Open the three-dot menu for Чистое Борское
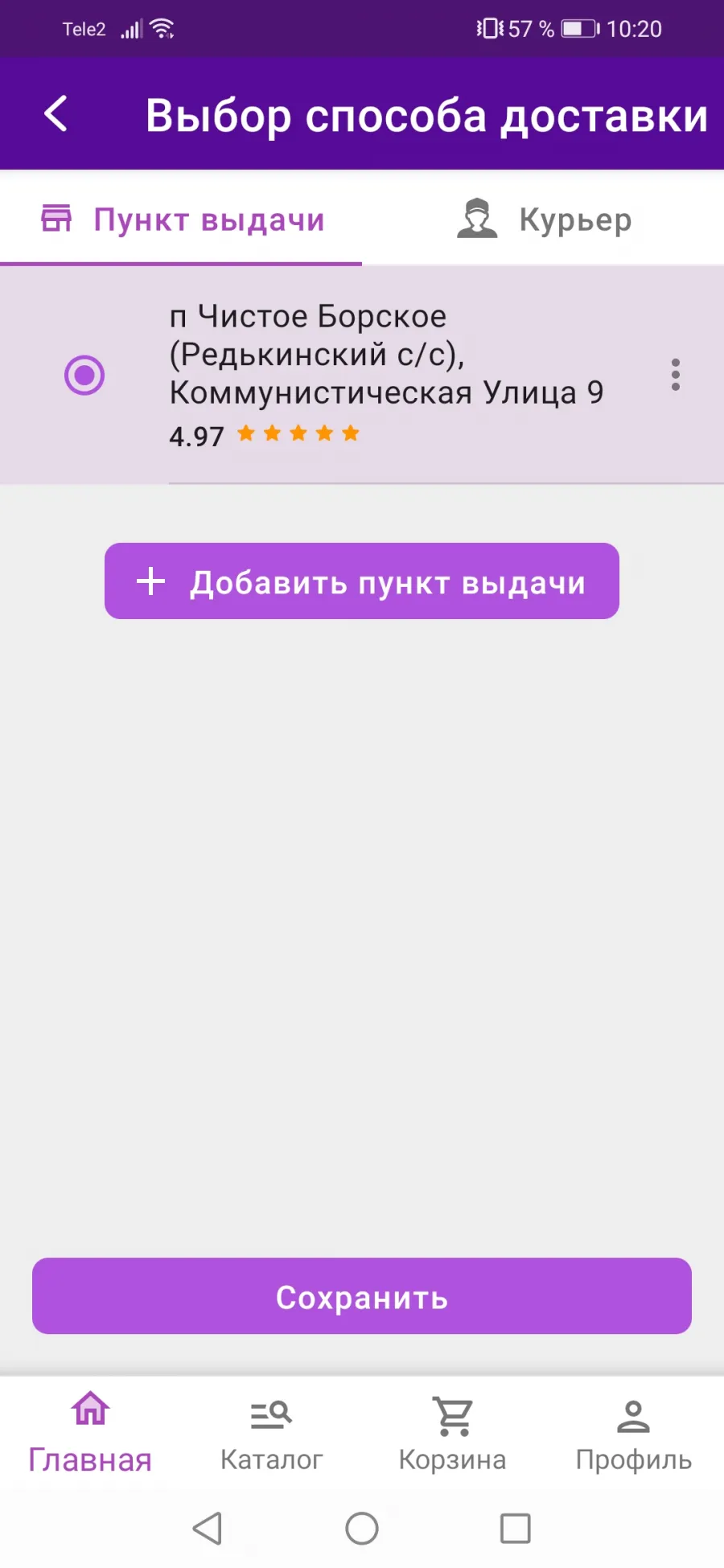The height and width of the screenshot is (1568, 724). [x=675, y=375]
